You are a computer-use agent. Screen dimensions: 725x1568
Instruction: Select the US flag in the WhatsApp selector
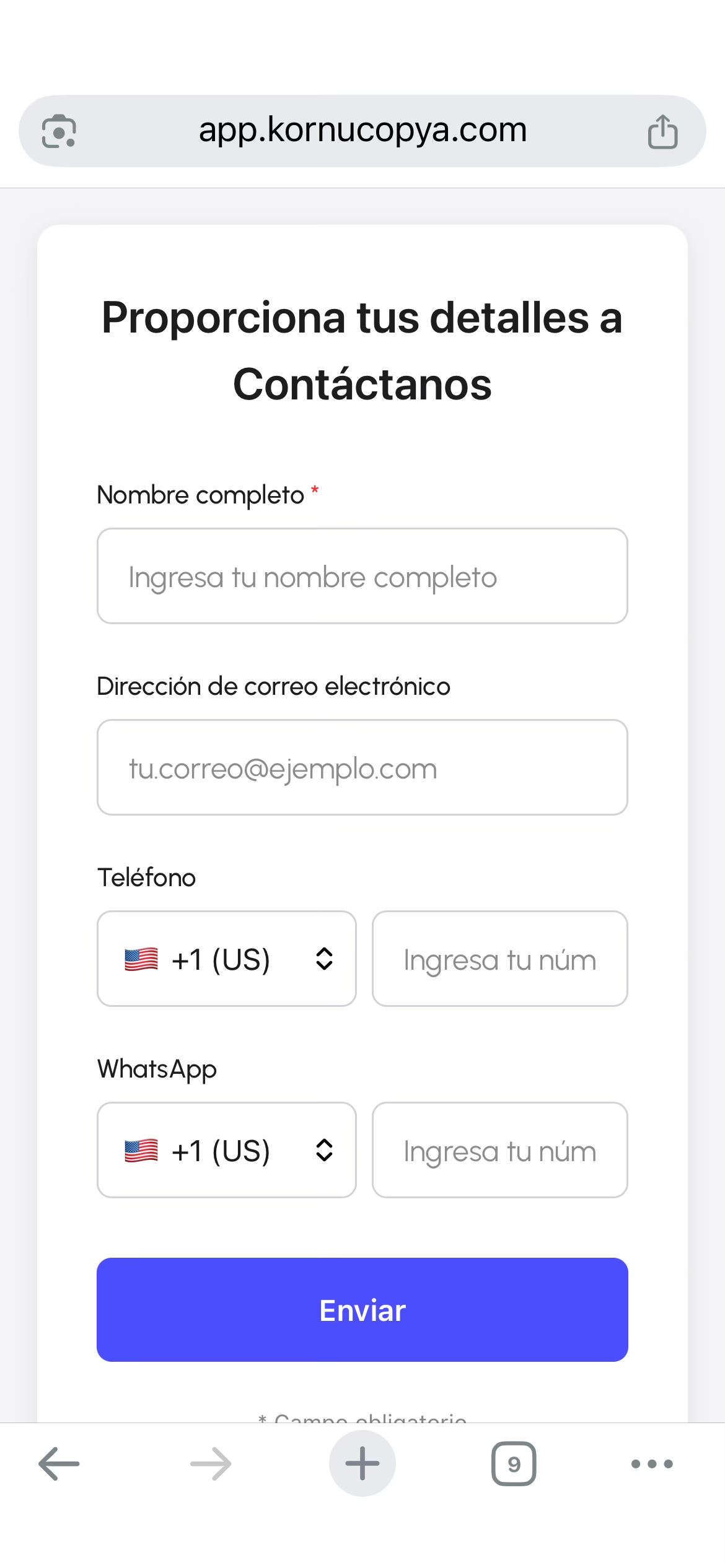143,1151
